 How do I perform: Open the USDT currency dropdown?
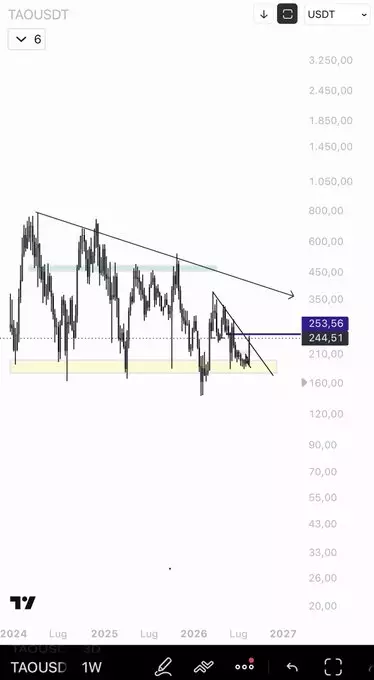(337, 14)
